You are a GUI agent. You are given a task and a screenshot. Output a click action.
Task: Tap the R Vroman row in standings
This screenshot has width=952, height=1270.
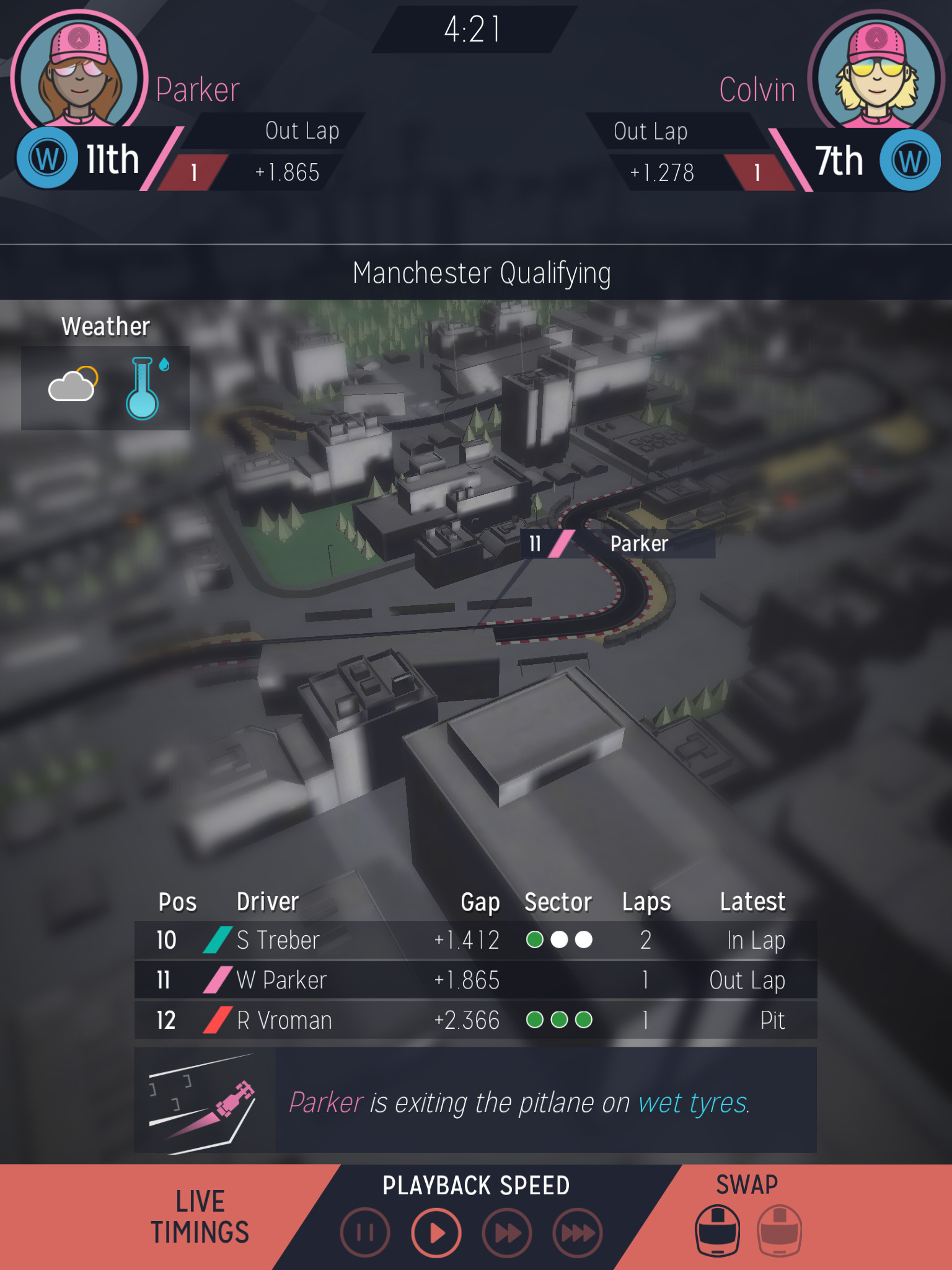[x=475, y=1020]
